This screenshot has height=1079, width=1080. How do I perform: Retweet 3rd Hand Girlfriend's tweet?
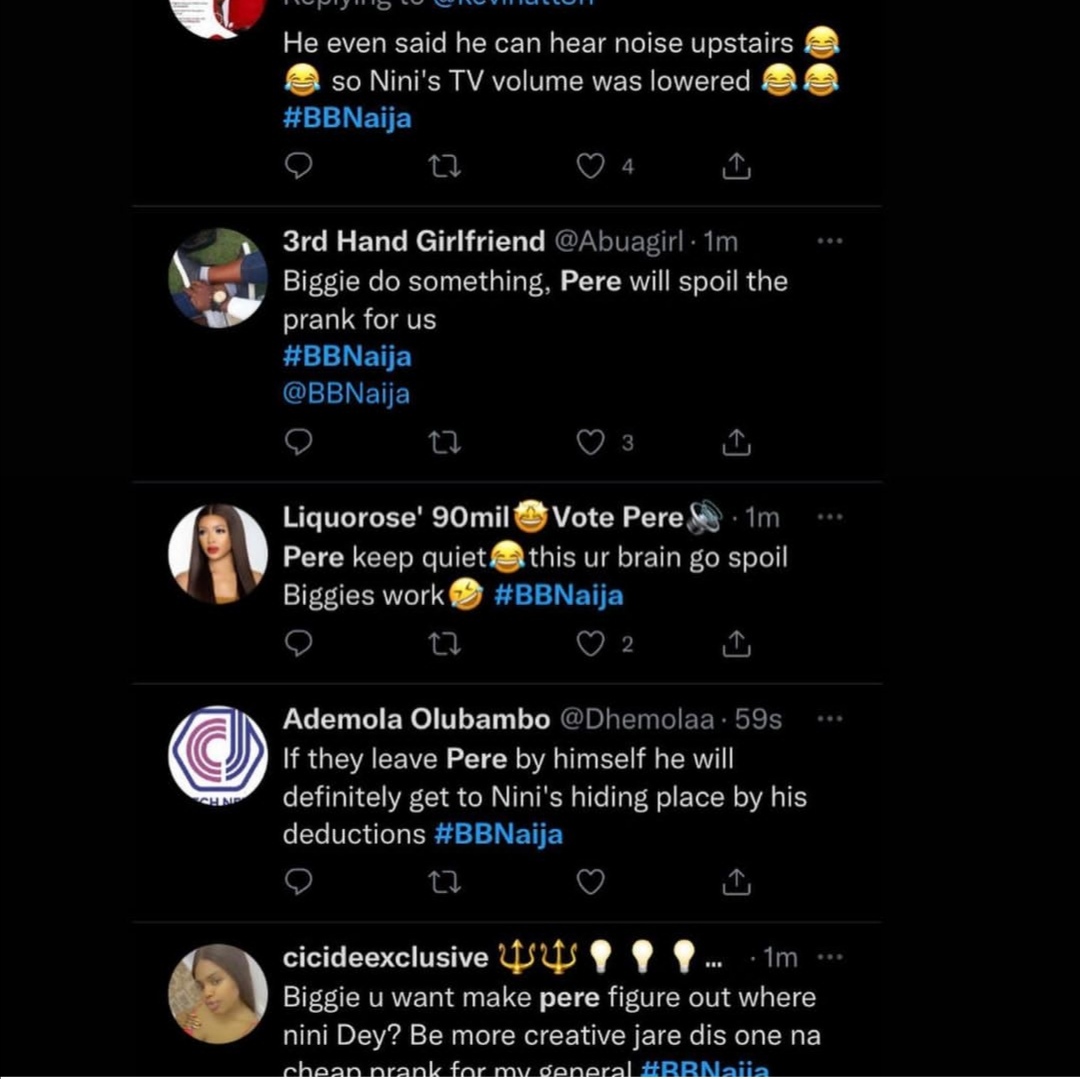[444, 442]
